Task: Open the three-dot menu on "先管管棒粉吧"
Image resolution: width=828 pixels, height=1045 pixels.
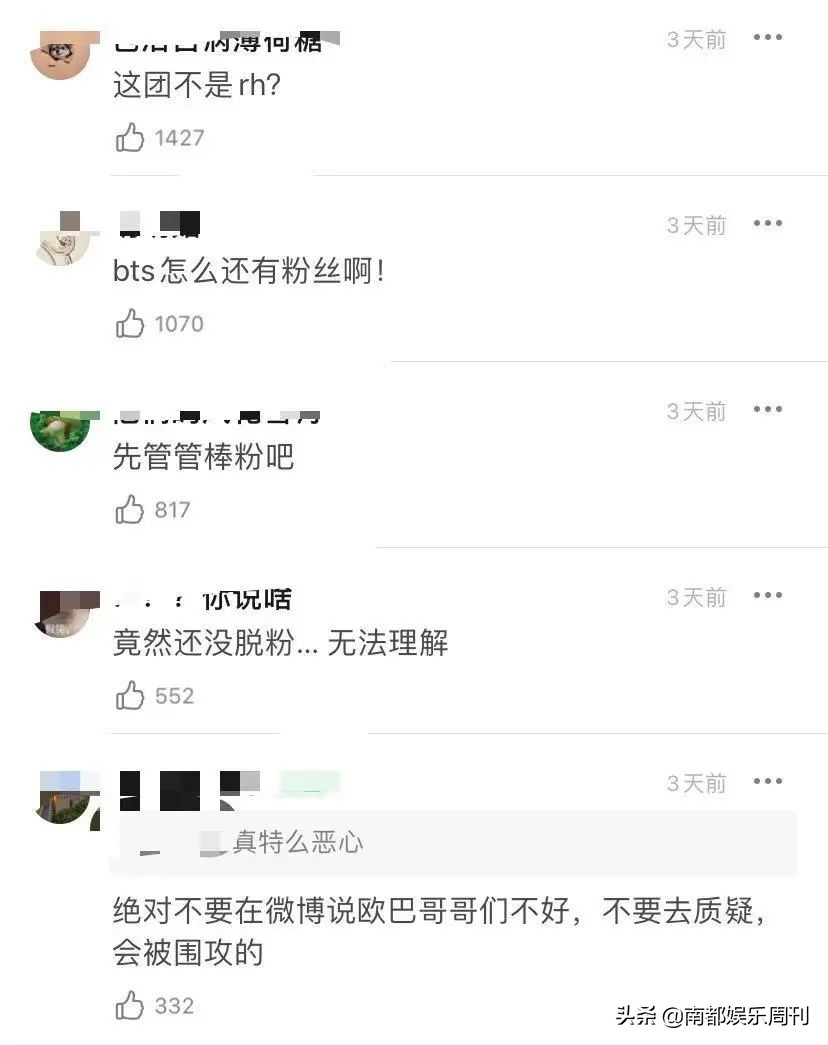Action: pos(767,410)
